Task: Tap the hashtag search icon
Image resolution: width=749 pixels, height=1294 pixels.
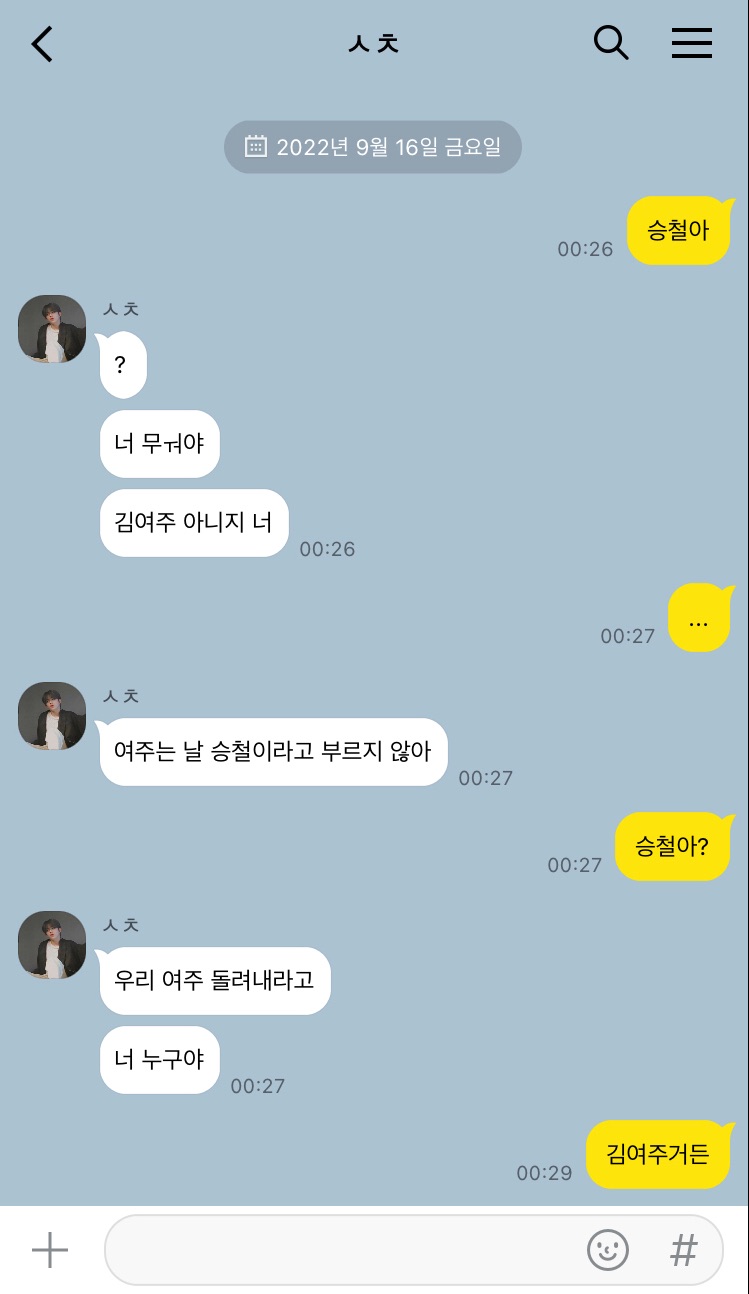Action: 683,1250
